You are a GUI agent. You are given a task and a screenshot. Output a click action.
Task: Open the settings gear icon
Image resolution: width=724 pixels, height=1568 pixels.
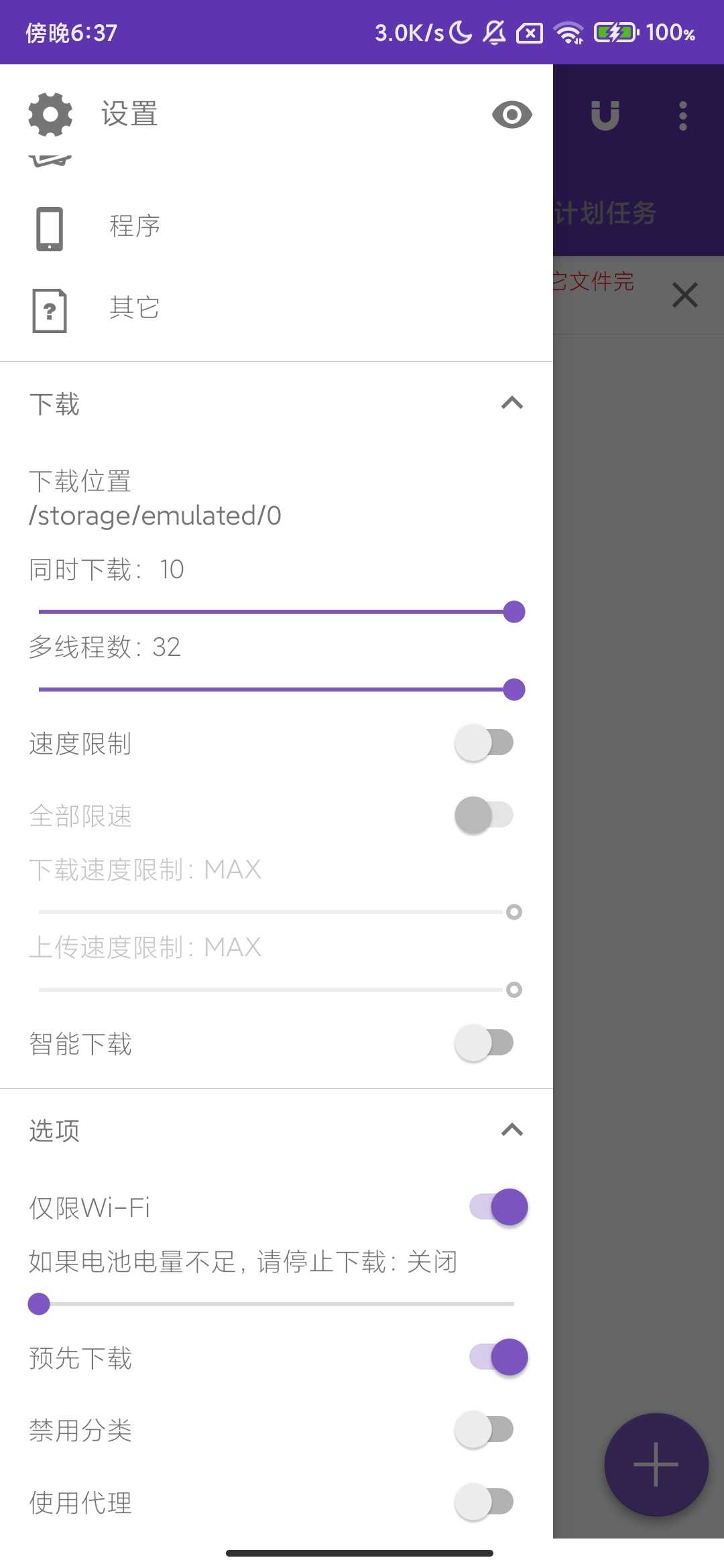[x=49, y=114]
